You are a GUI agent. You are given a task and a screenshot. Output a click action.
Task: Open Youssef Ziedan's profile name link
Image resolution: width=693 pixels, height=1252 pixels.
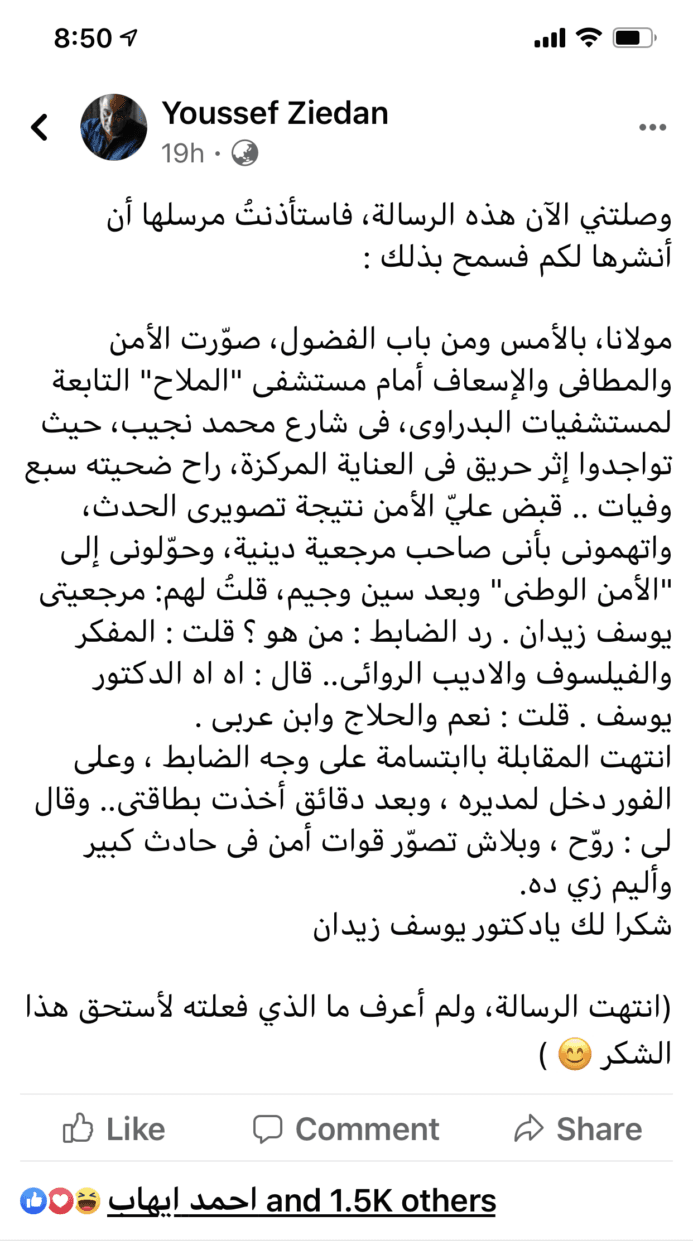click(x=275, y=113)
